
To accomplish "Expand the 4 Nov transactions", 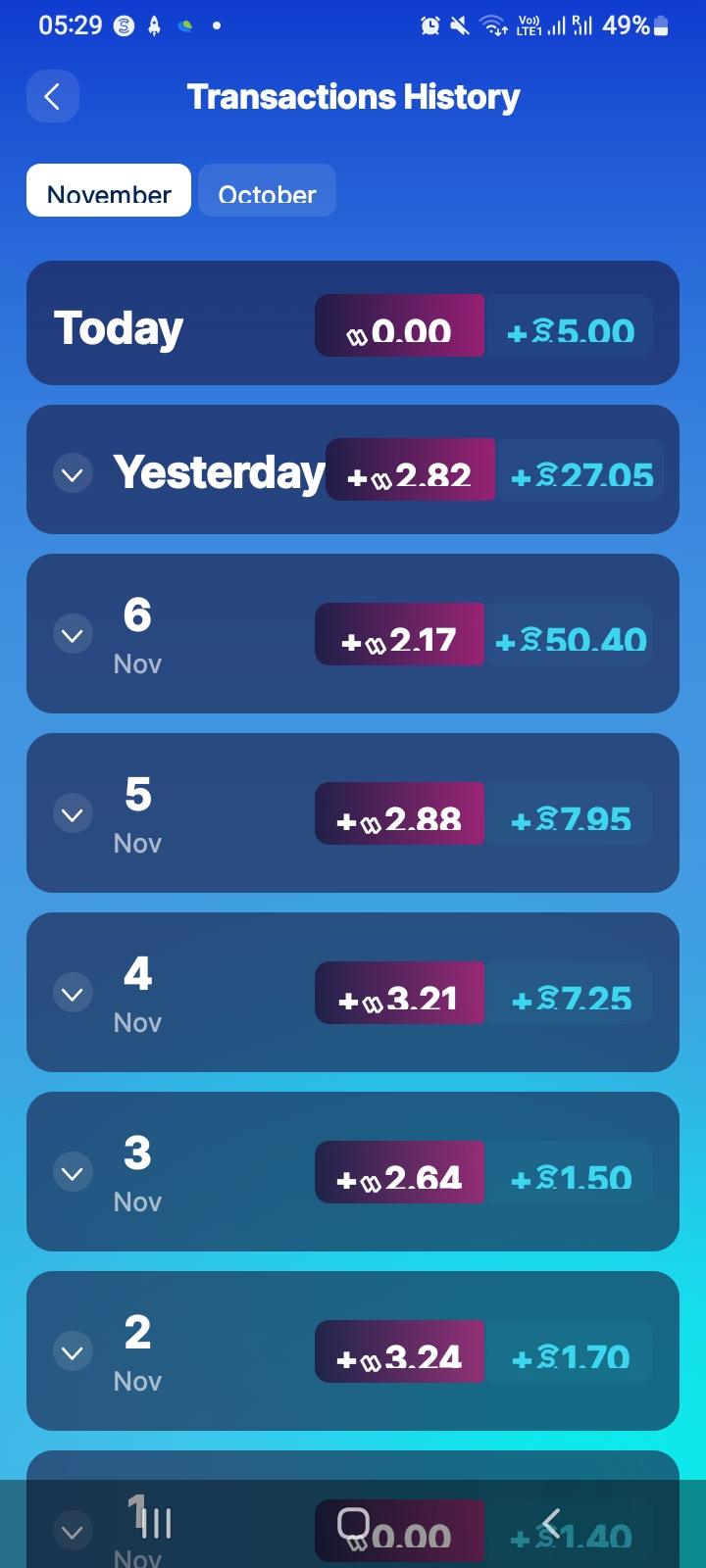I will pyautogui.click(x=73, y=993).
